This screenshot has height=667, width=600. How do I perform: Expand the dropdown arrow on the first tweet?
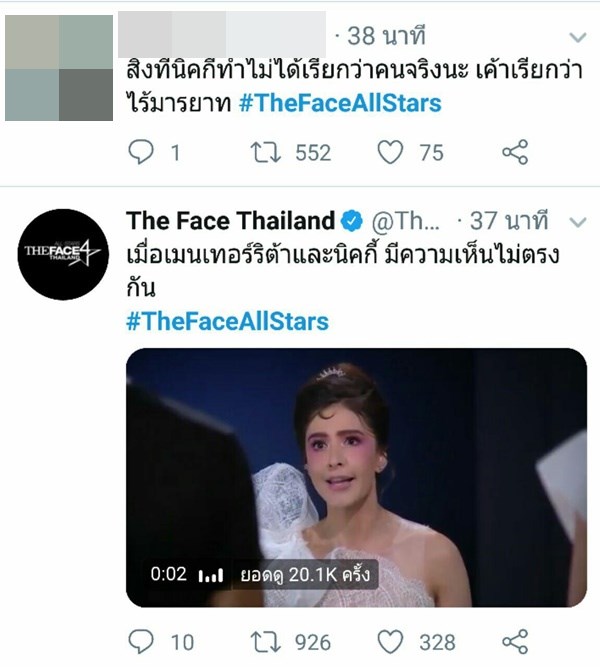tap(578, 39)
